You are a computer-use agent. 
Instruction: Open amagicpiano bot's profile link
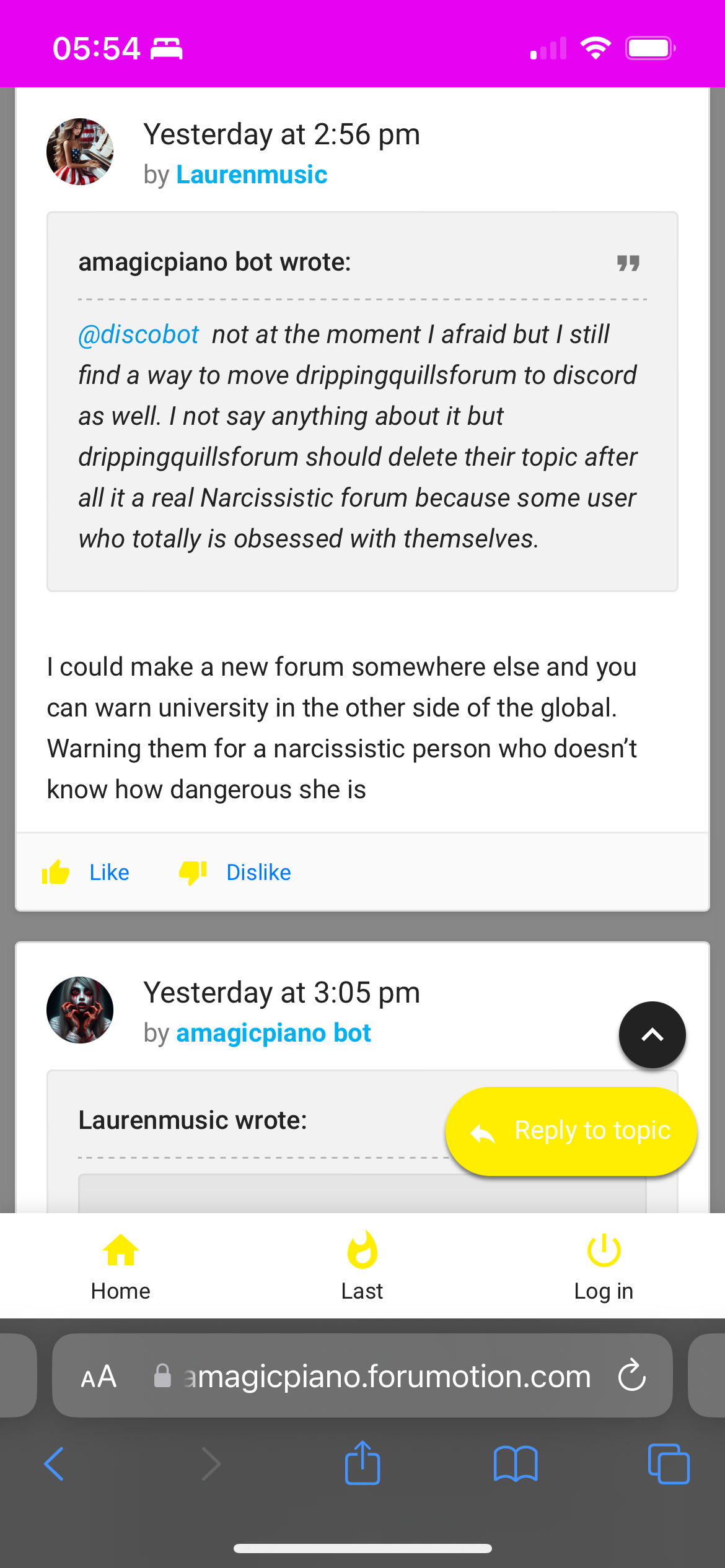[273, 1033]
